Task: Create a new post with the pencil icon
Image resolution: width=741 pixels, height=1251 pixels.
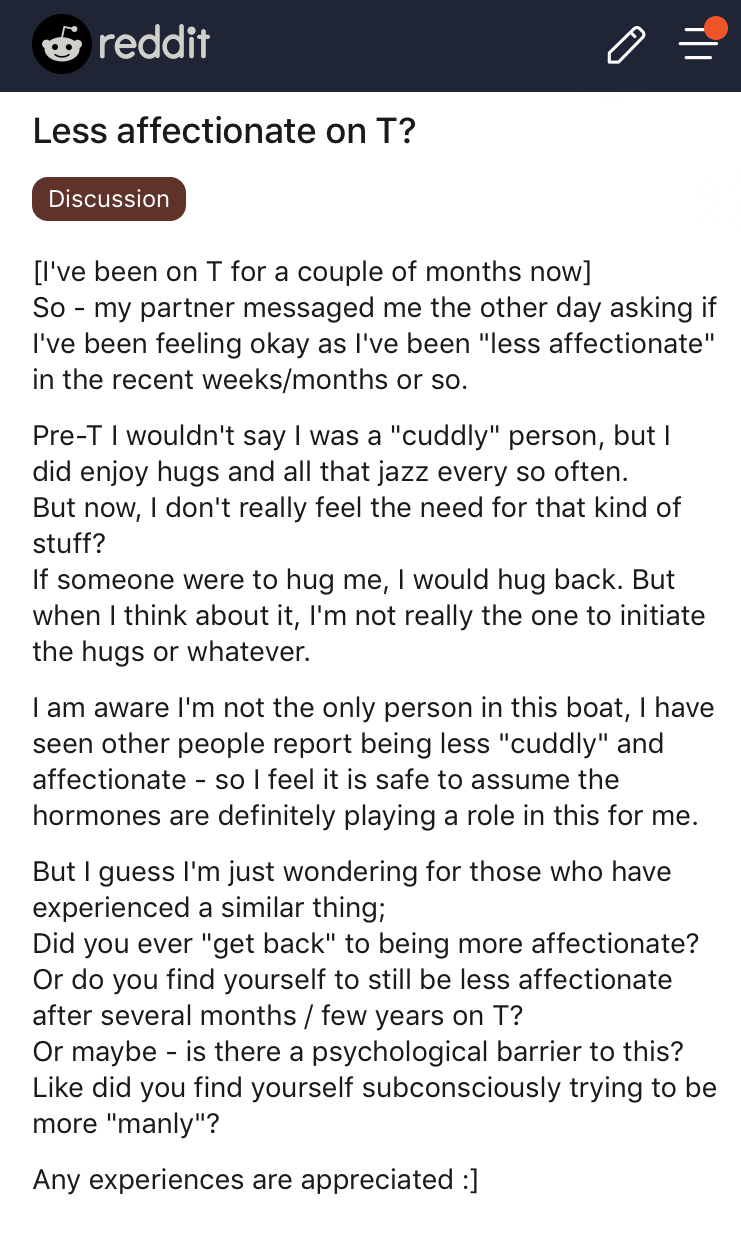Action: [x=626, y=45]
